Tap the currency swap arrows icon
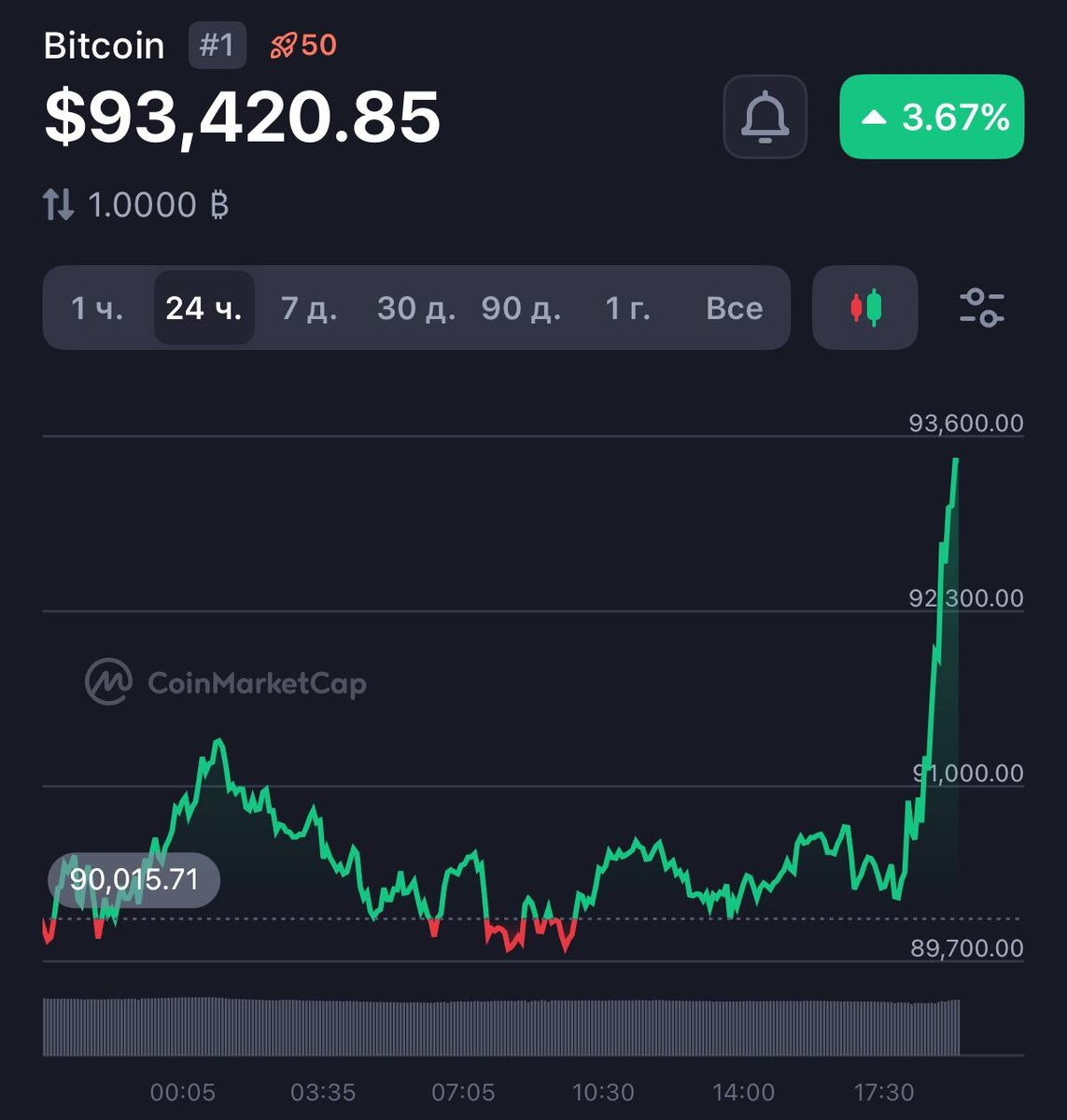 (58, 204)
